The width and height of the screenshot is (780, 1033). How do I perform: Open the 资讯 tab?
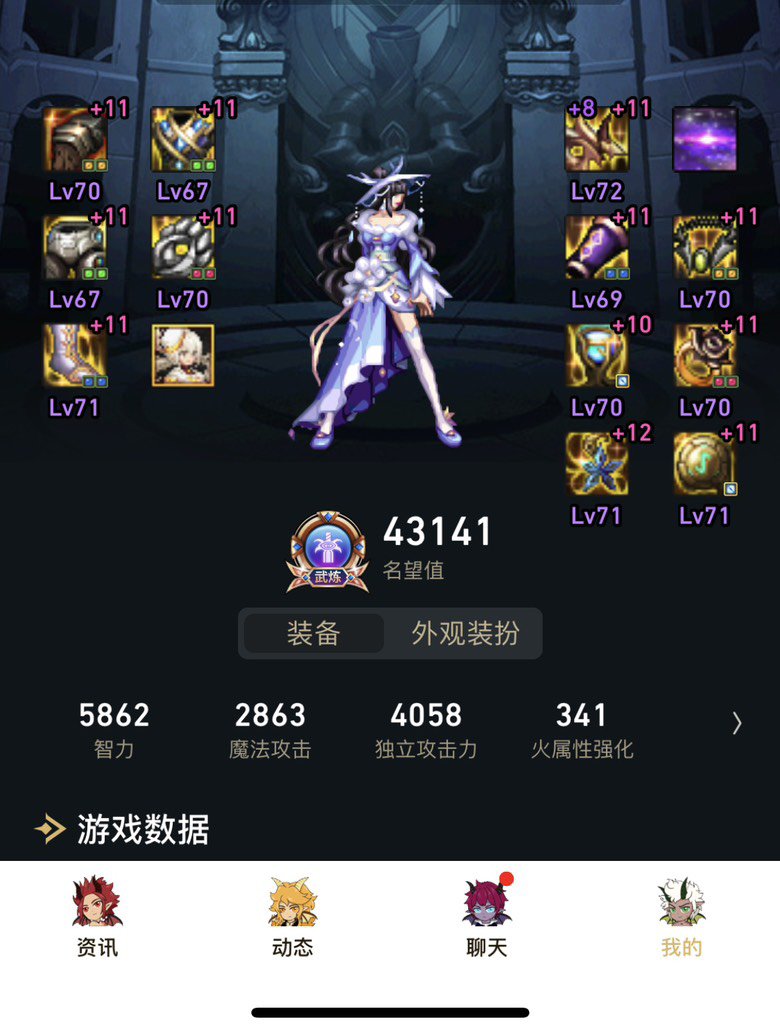[97, 916]
